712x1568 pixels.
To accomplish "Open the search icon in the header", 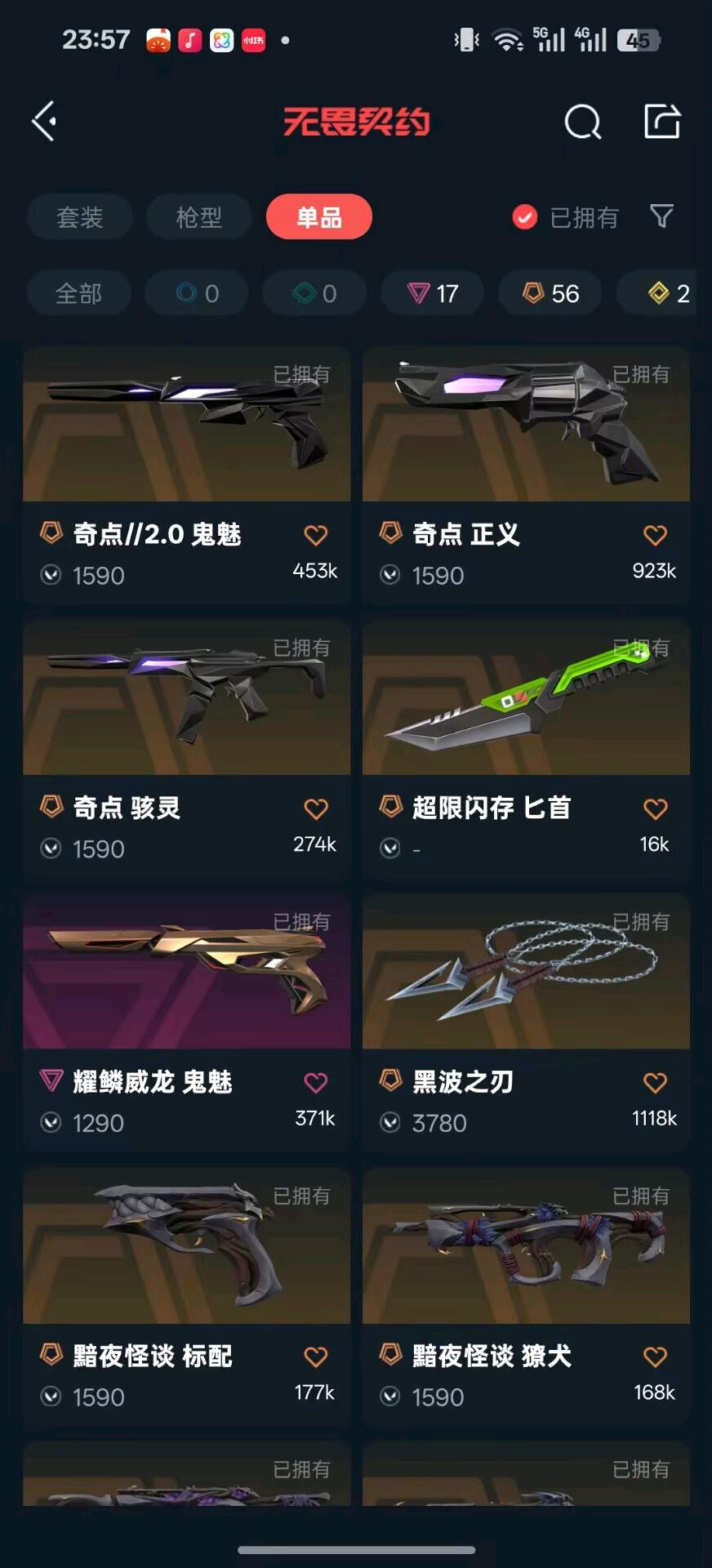I will point(582,122).
